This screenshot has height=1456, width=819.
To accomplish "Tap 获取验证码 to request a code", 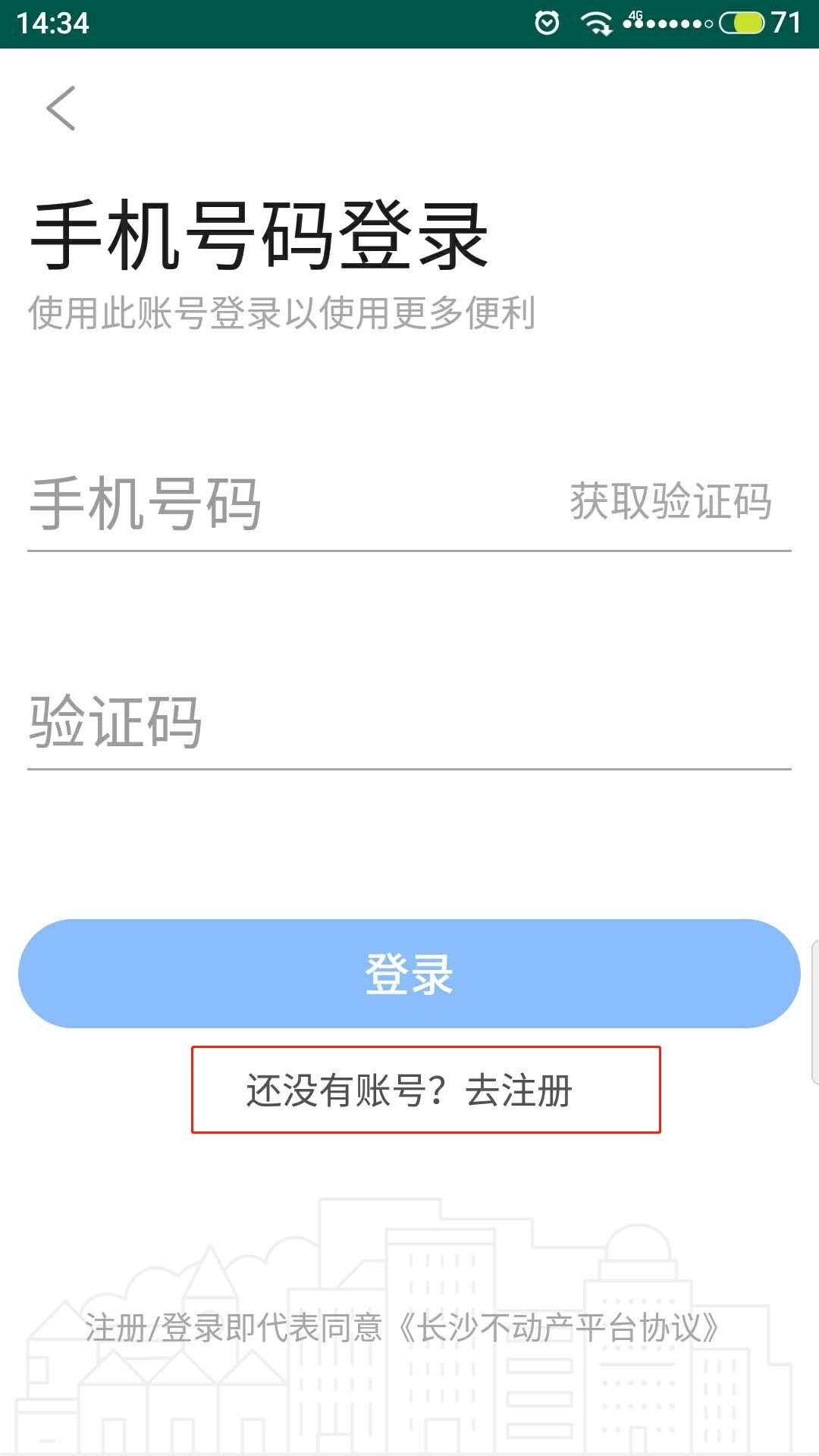I will [670, 501].
